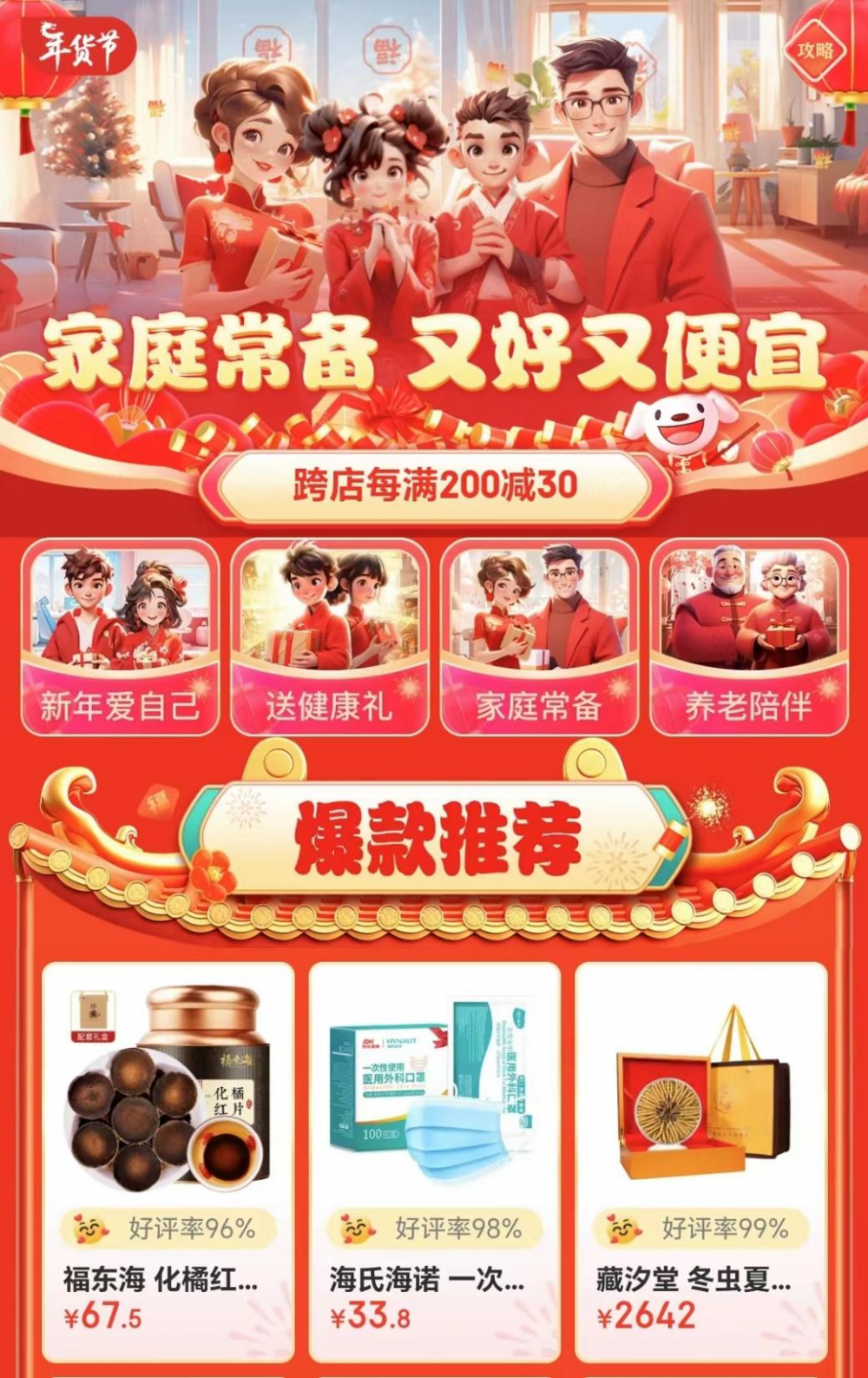This screenshot has width=868, height=1378.
Task: Open the 新年爱自己 category
Action: click(120, 636)
